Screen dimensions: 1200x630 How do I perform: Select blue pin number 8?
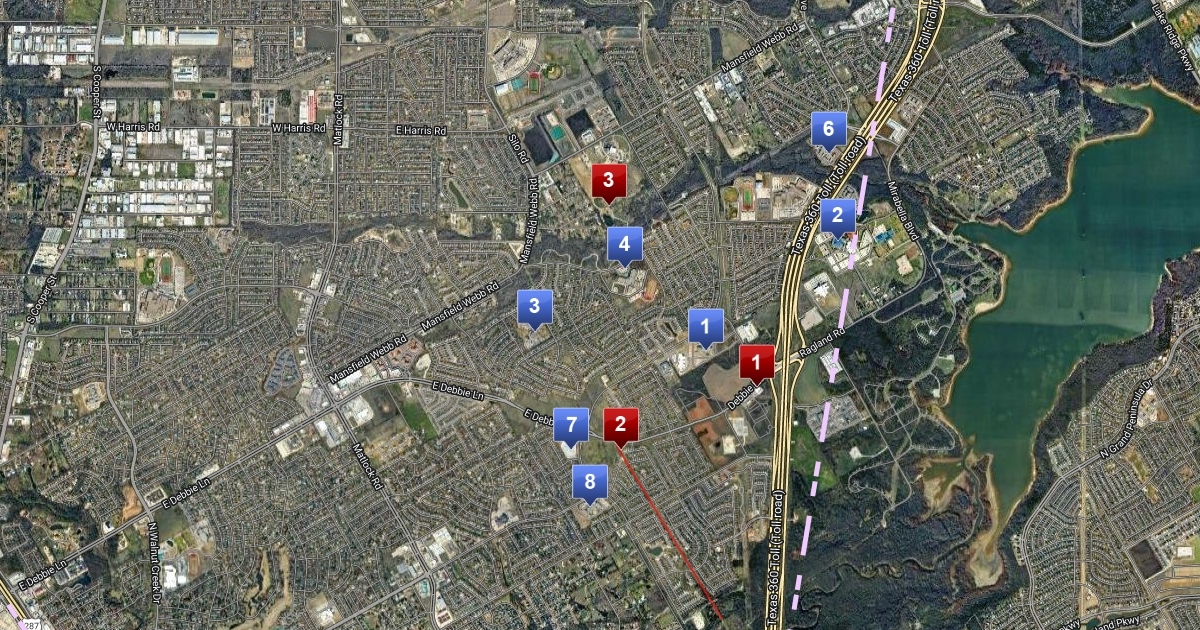click(589, 482)
